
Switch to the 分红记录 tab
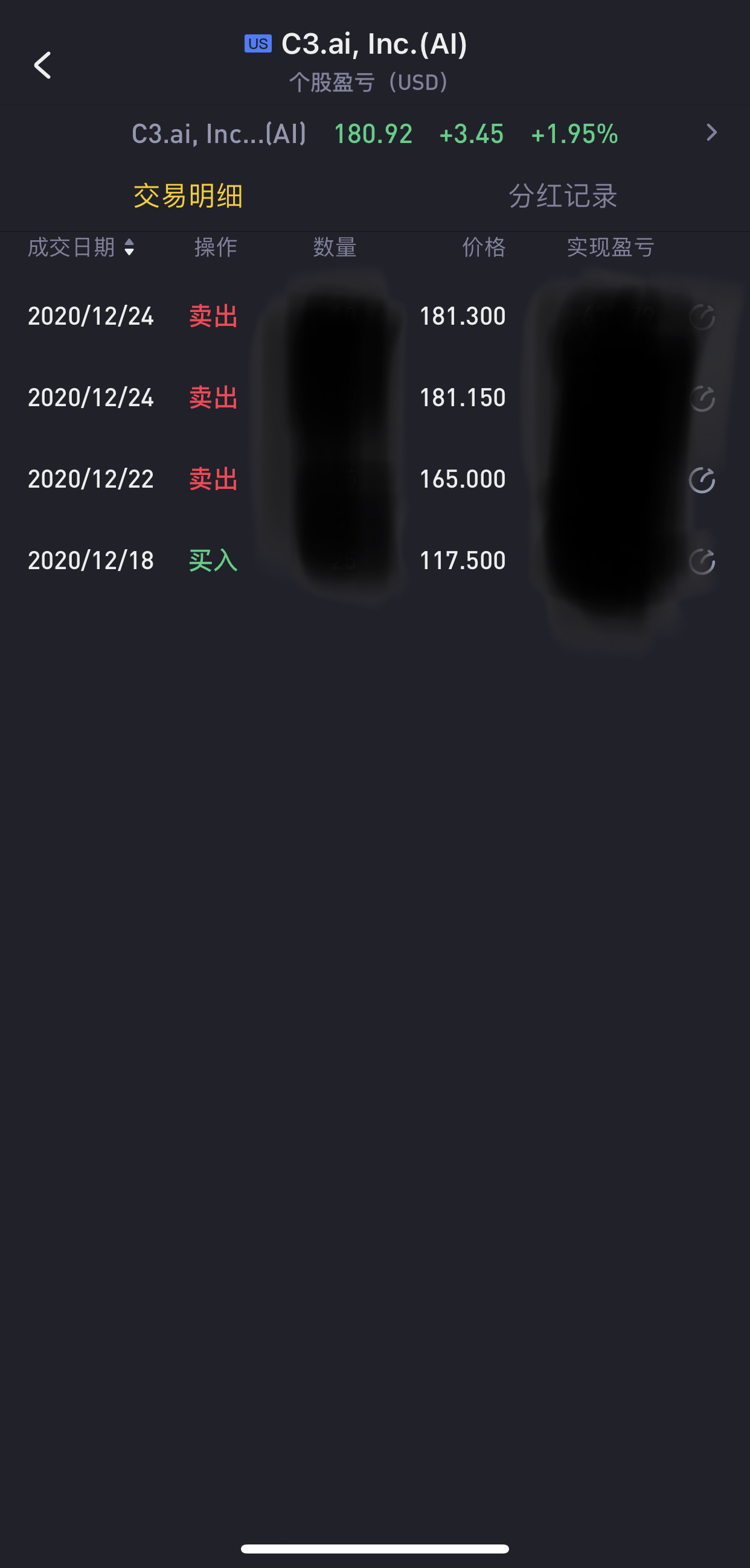point(562,196)
